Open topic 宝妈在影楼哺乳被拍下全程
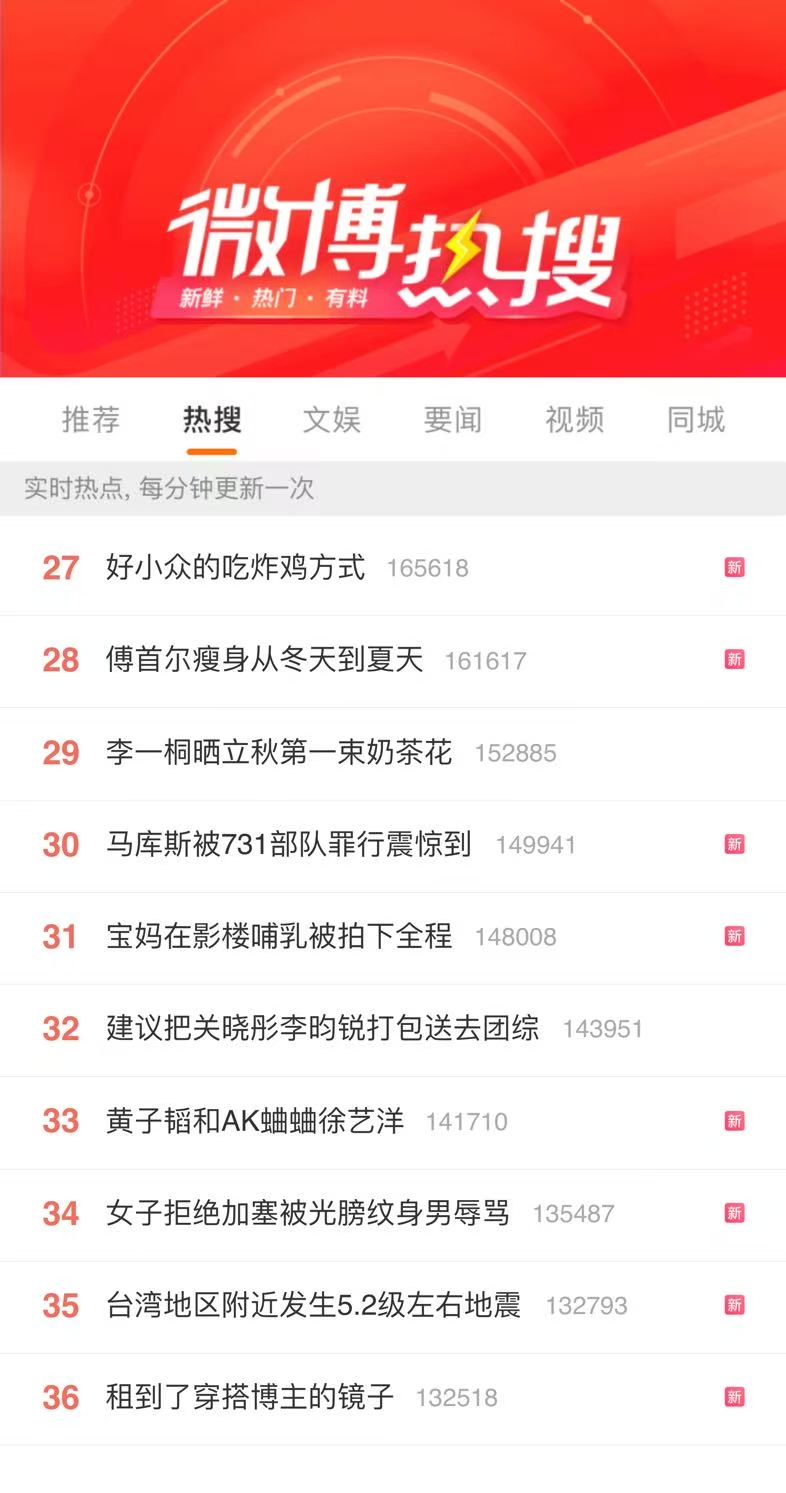 (x=393, y=937)
